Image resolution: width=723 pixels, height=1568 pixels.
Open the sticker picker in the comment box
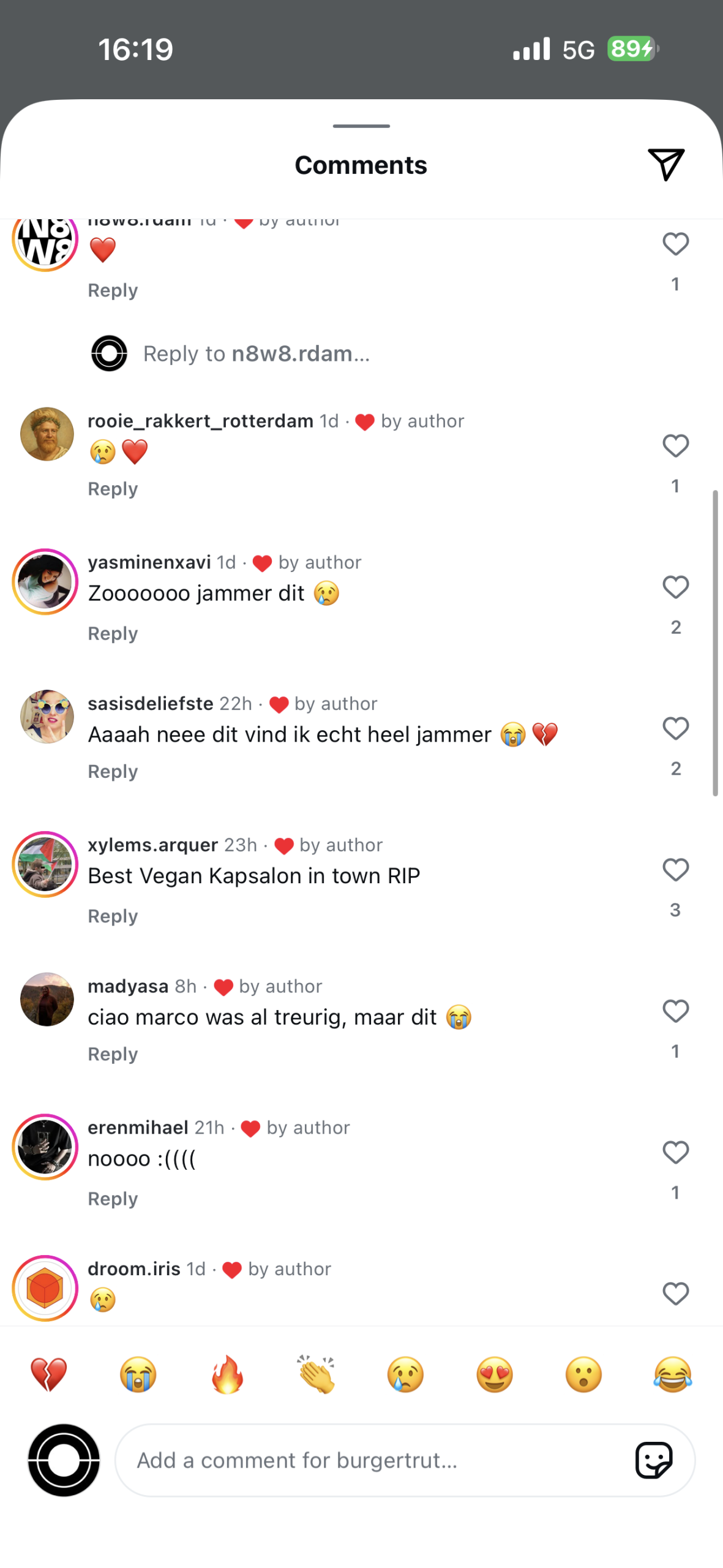click(653, 1460)
